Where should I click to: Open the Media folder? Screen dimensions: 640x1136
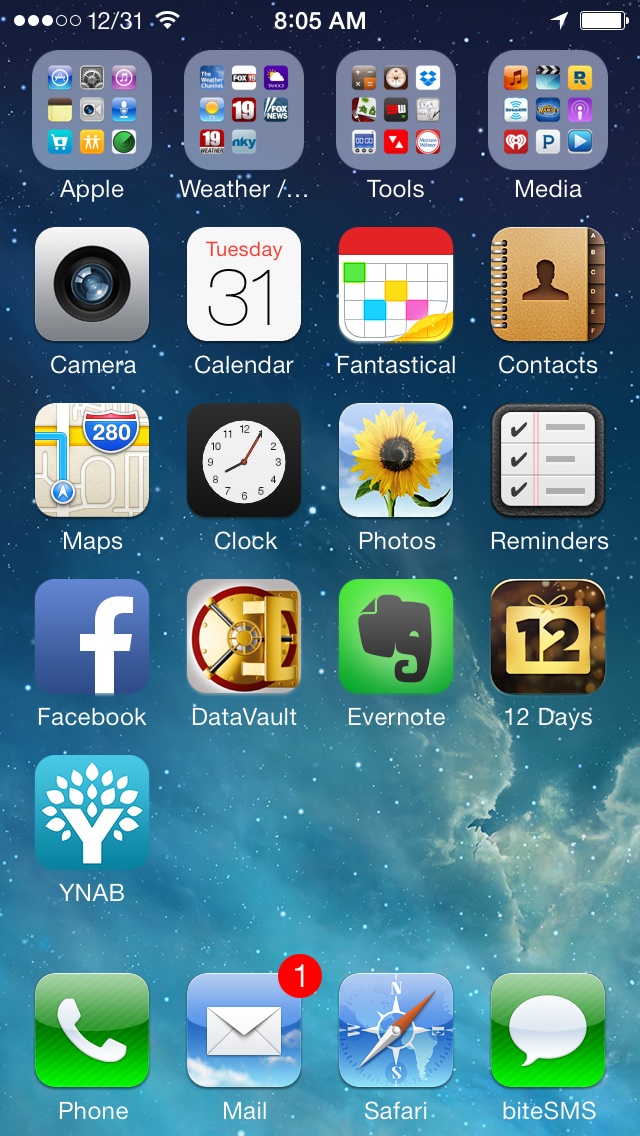click(x=548, y=109)
